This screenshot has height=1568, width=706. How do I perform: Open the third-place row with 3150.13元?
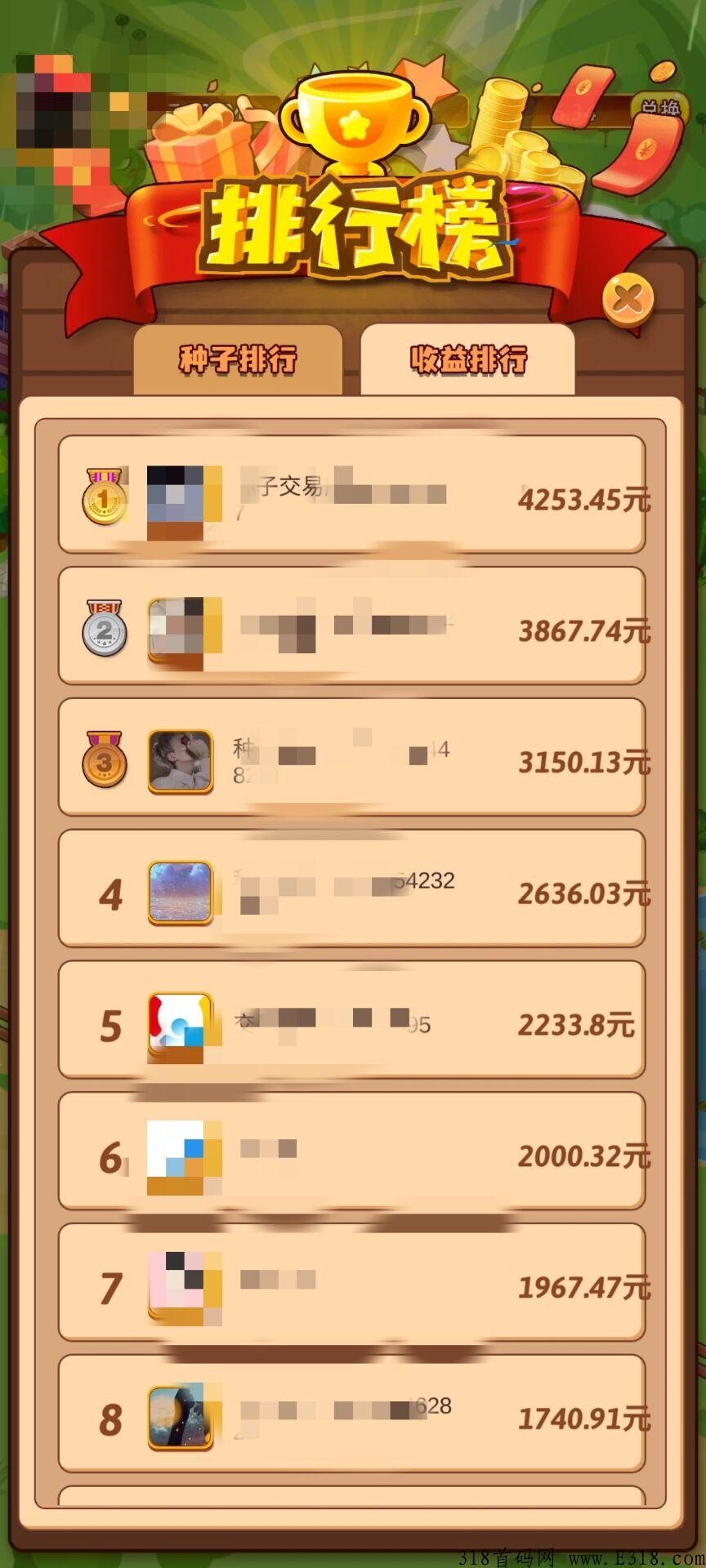coord(351,757)
